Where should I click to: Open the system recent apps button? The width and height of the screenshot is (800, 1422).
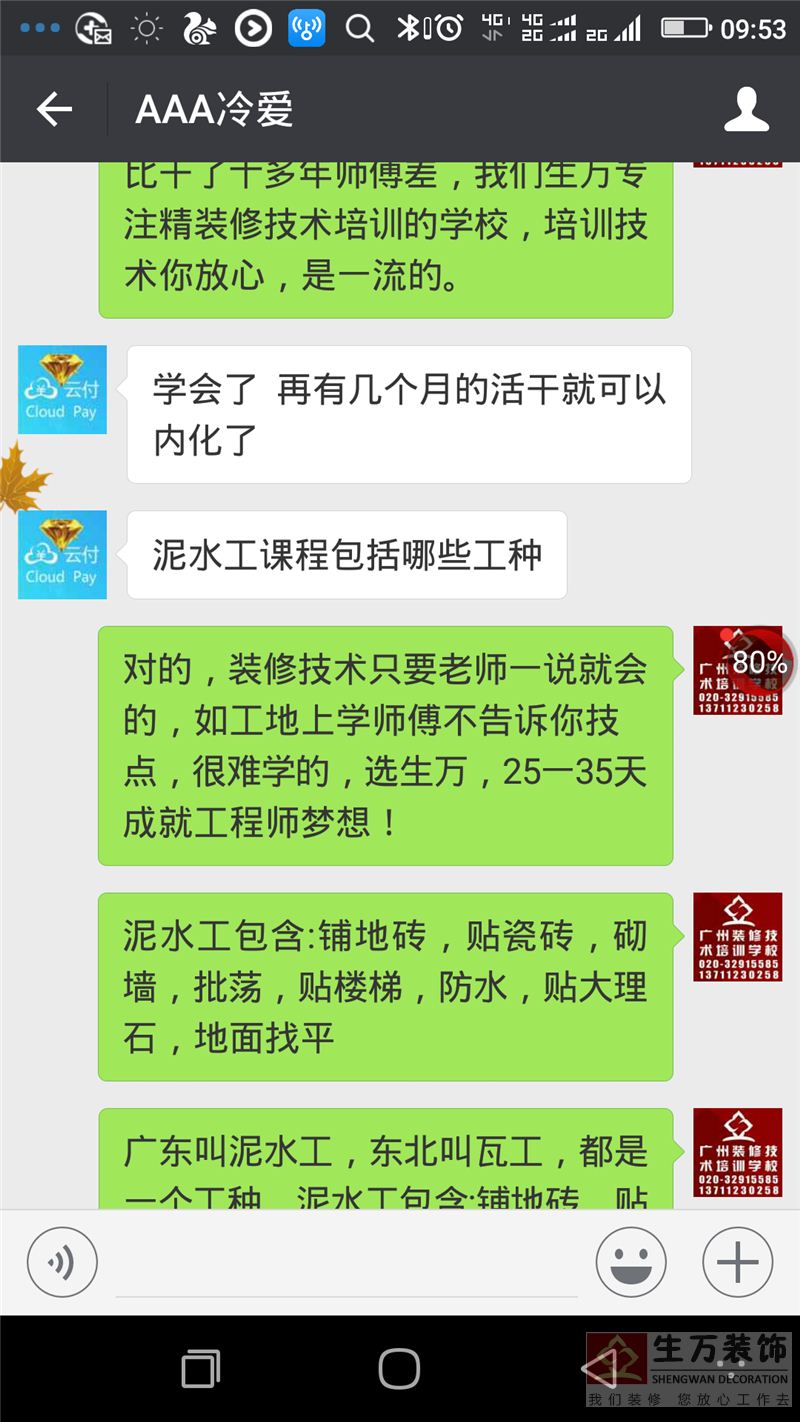tap(200, 1367)
